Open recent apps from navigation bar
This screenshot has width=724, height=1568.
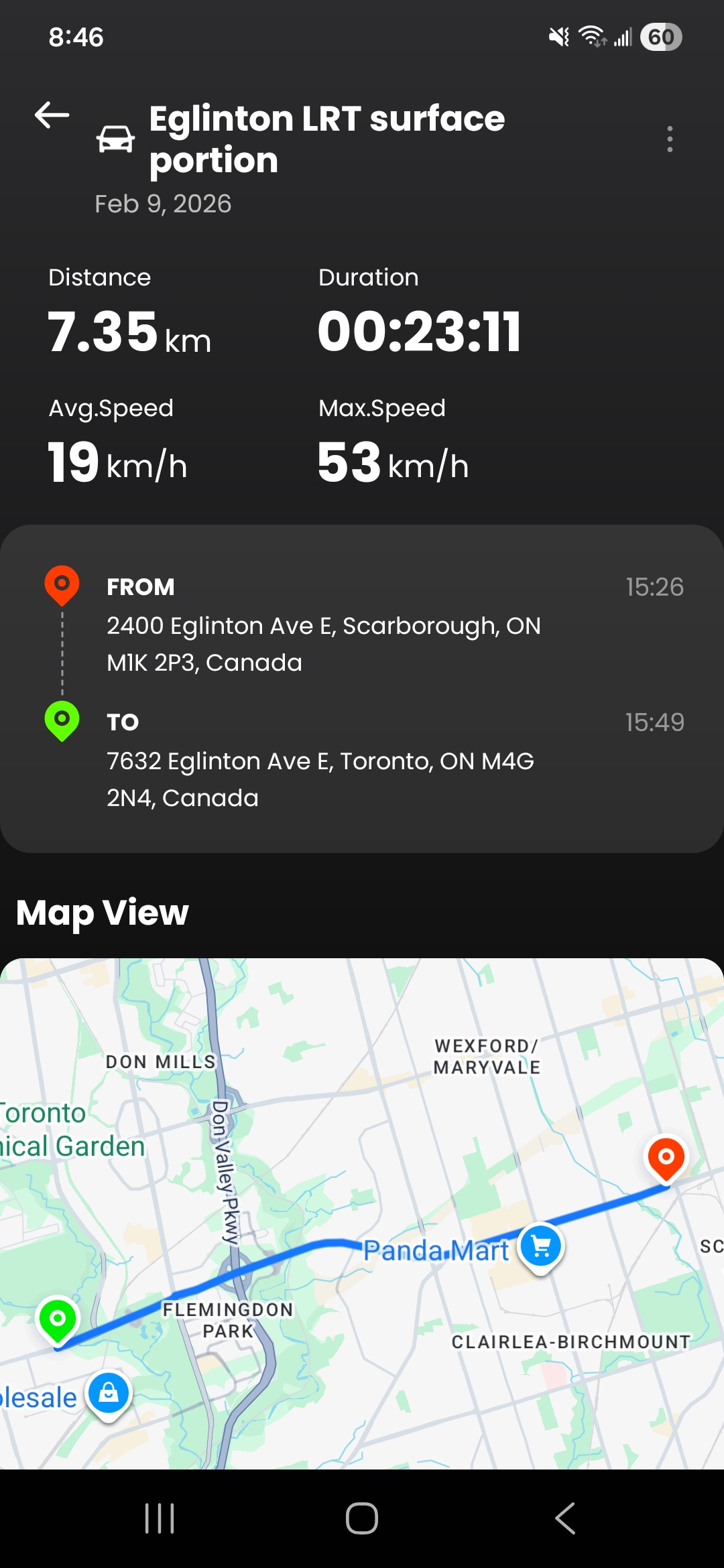tap(160, 1518)
